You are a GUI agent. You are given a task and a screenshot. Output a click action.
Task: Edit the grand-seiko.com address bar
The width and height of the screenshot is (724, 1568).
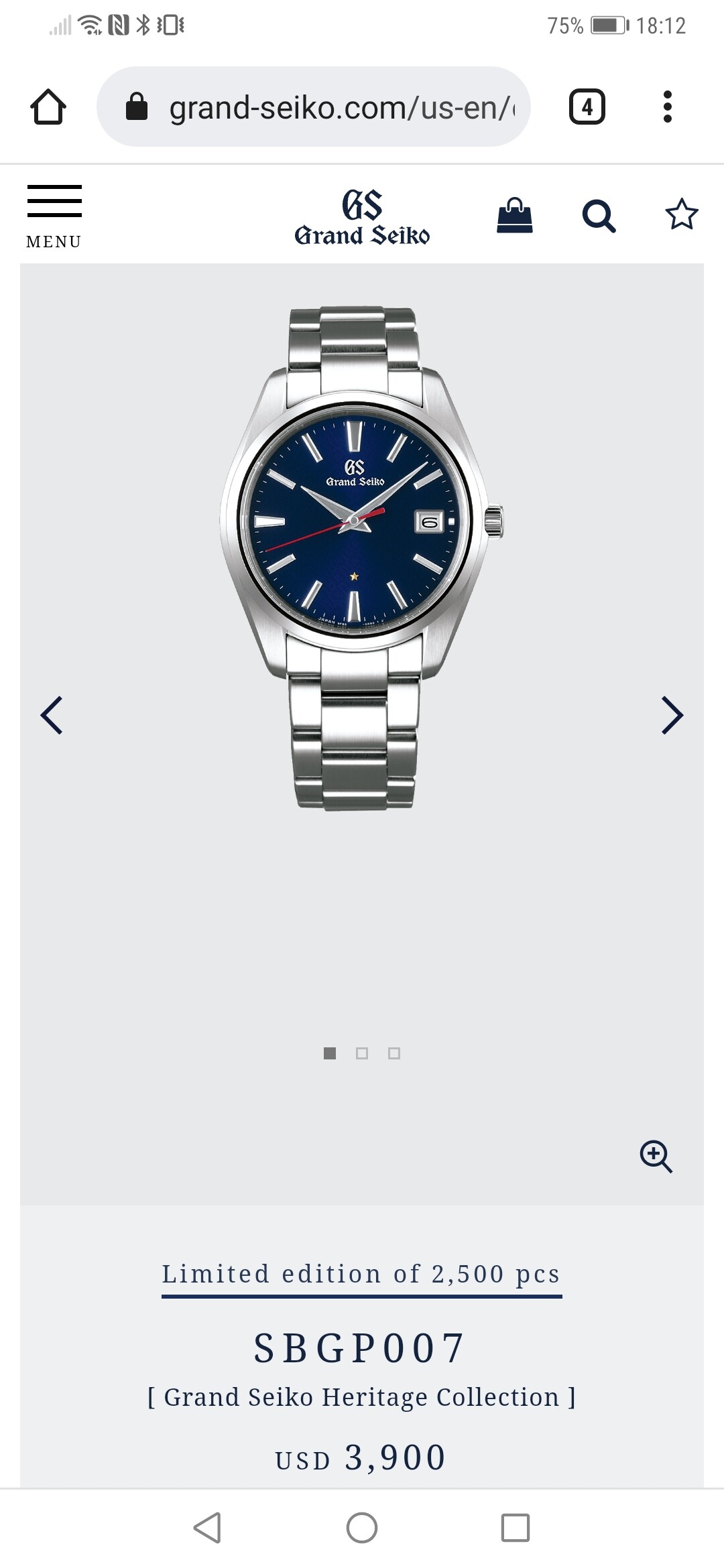click(314, 107)
